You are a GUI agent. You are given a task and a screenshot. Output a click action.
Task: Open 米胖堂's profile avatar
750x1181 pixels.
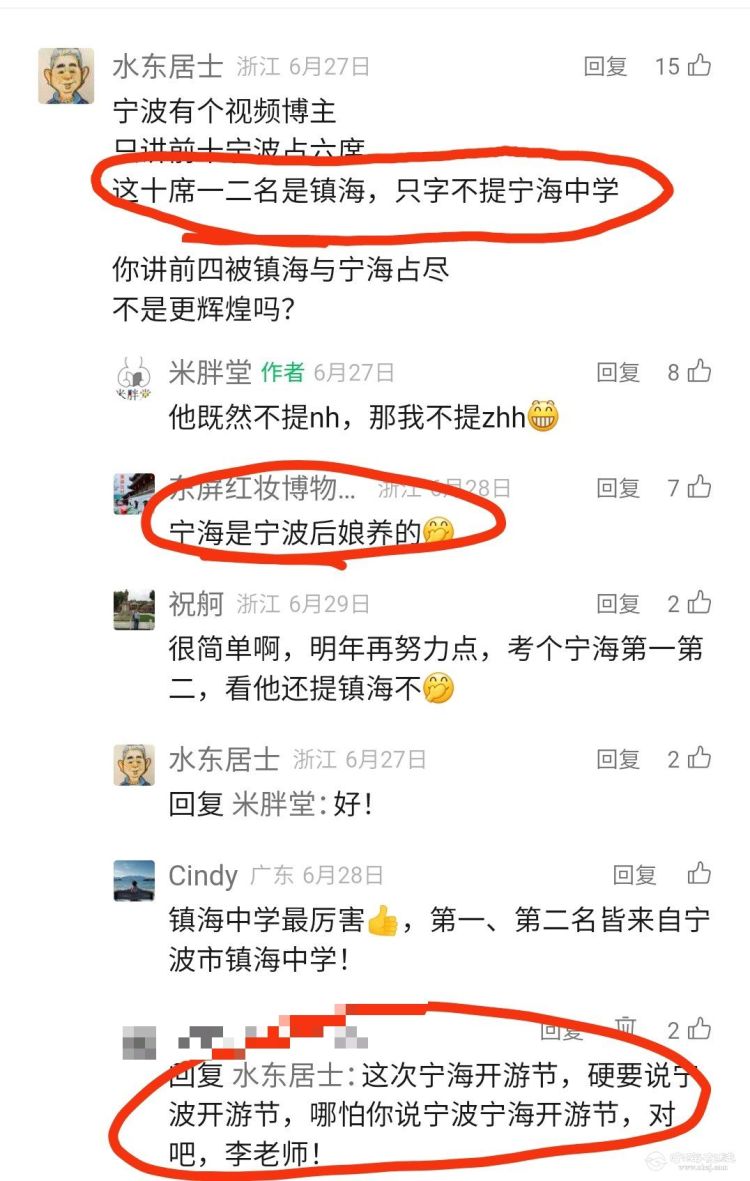point(134,378)
